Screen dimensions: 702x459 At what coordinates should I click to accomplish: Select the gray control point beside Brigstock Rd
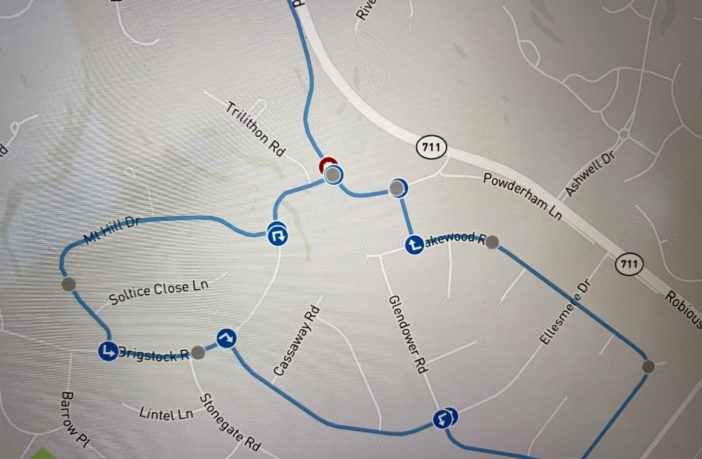point(198,352)
